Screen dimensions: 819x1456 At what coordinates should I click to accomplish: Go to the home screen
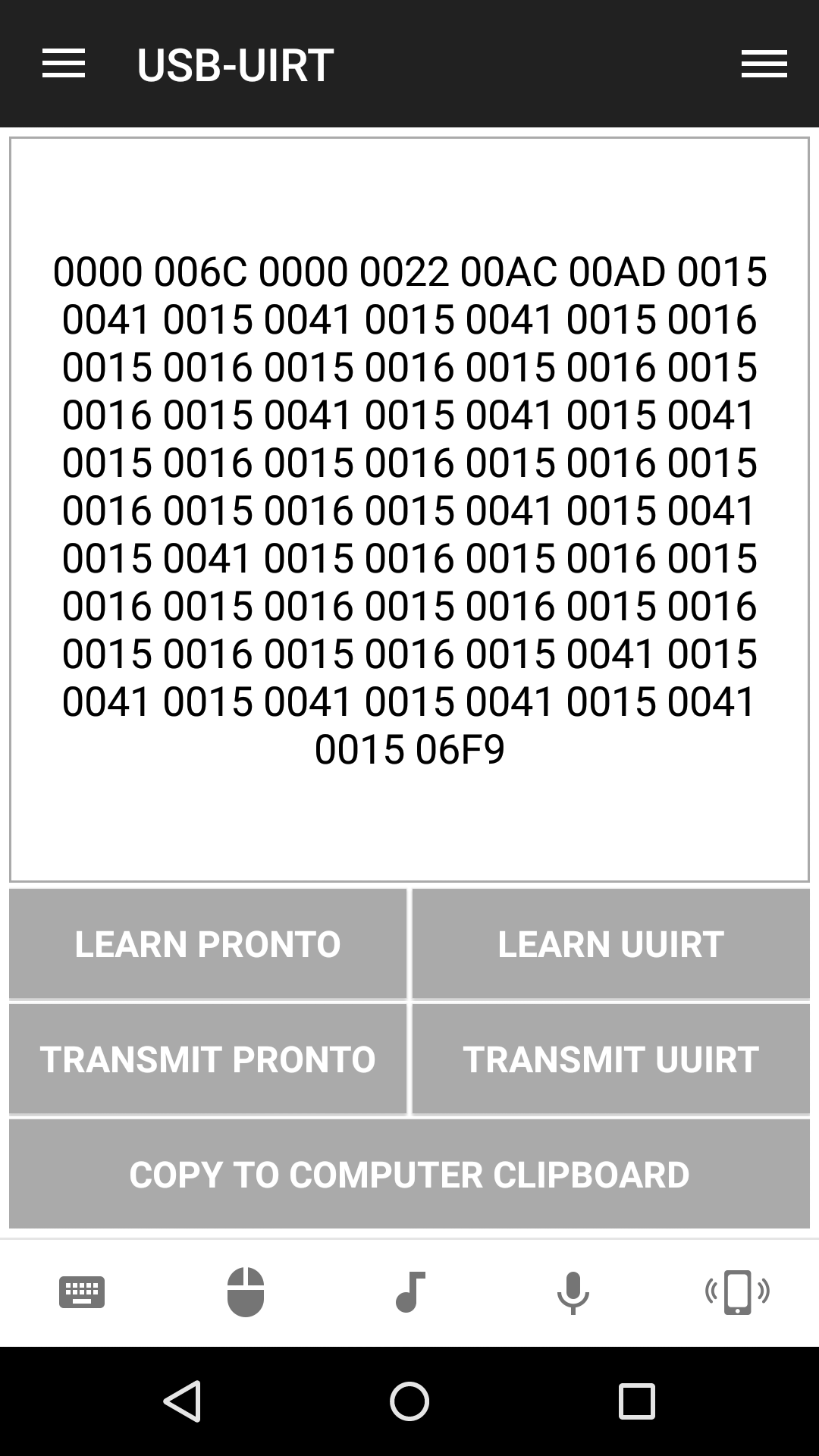click(409, 1401)
